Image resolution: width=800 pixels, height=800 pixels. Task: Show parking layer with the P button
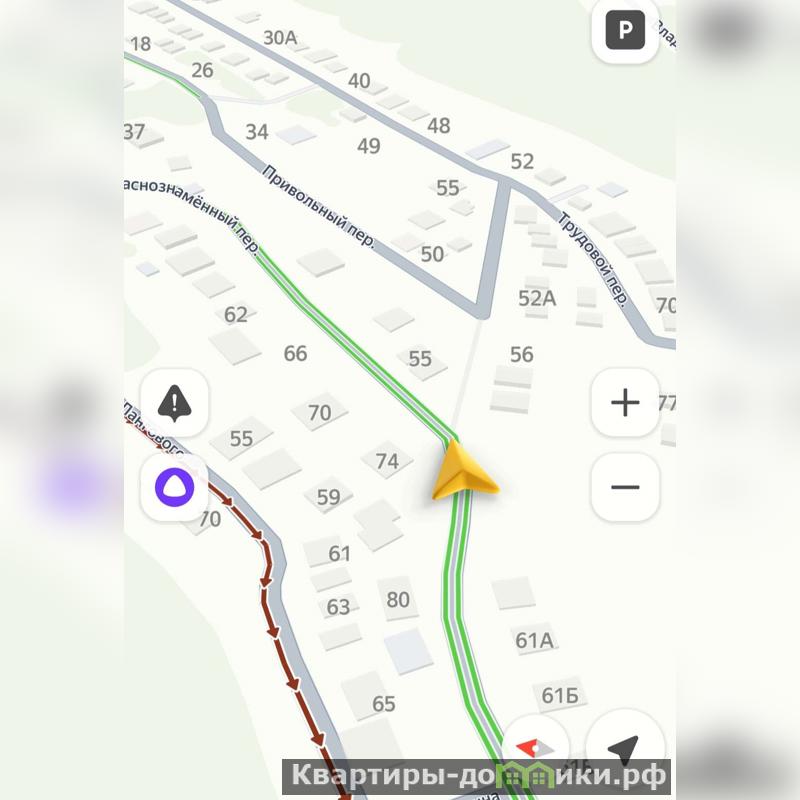pos(626,32)
